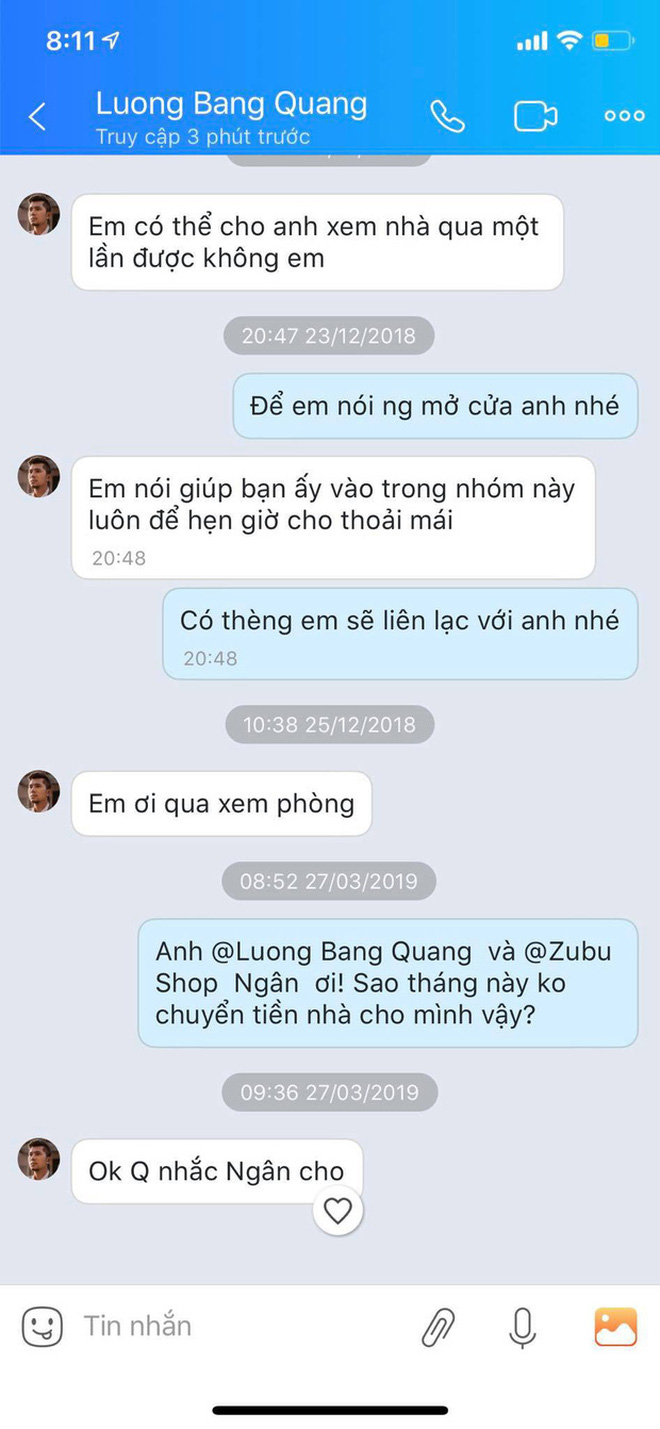Viewport: 660px width, 1429px height.
Task: View avatar beside "Em ơi qua xem phòng"
Action: (39, 791)
